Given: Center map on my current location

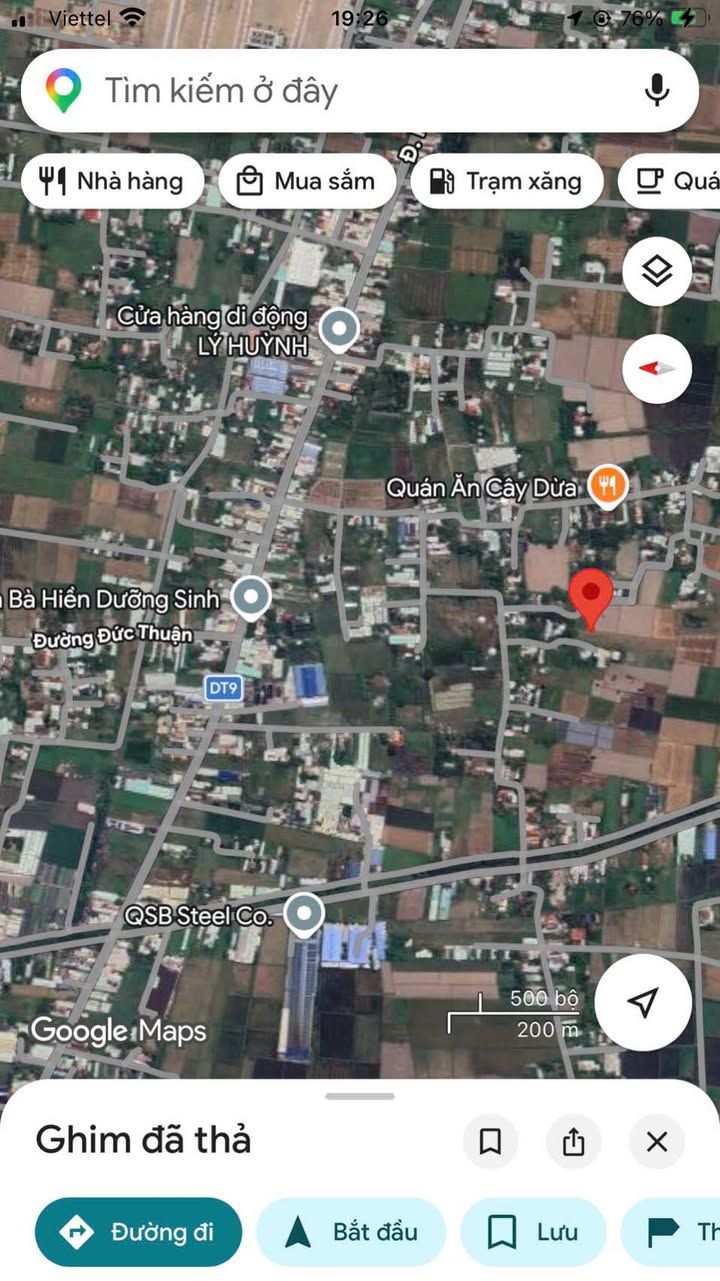Looking at the screenshot, I should [x=643, y=1002].
